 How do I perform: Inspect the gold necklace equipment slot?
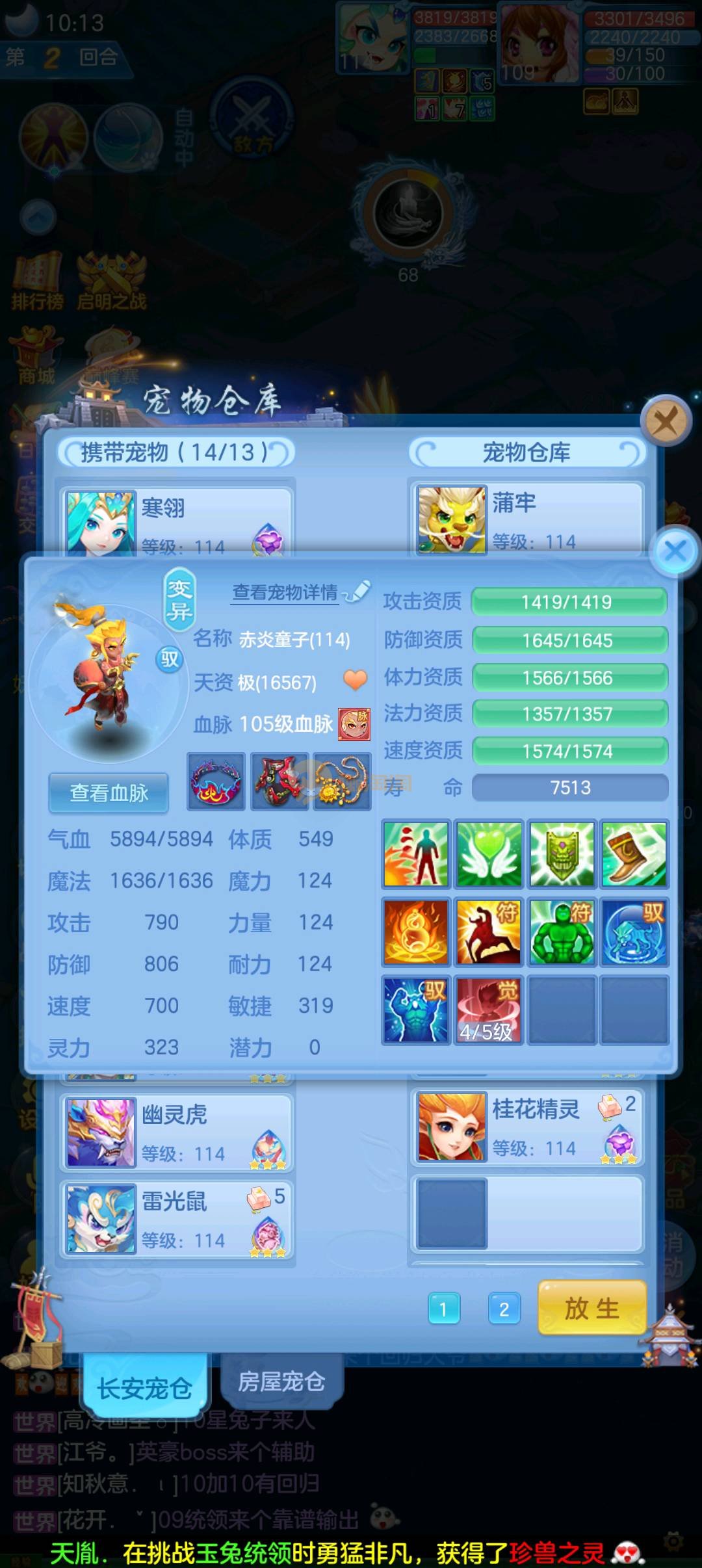click(342, 781)
